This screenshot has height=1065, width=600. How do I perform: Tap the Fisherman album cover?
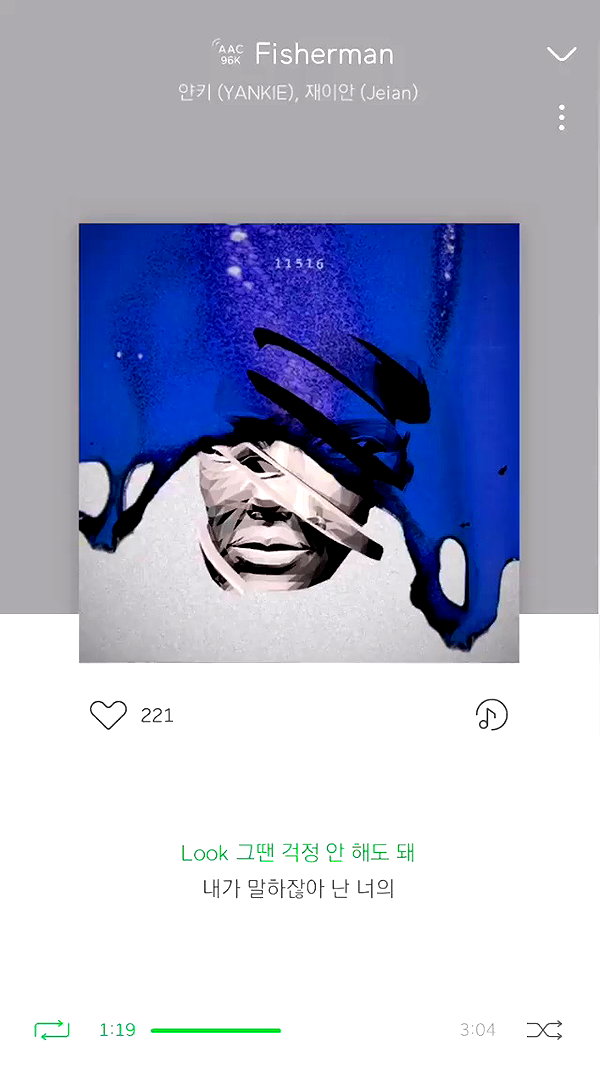pos(299,443)
